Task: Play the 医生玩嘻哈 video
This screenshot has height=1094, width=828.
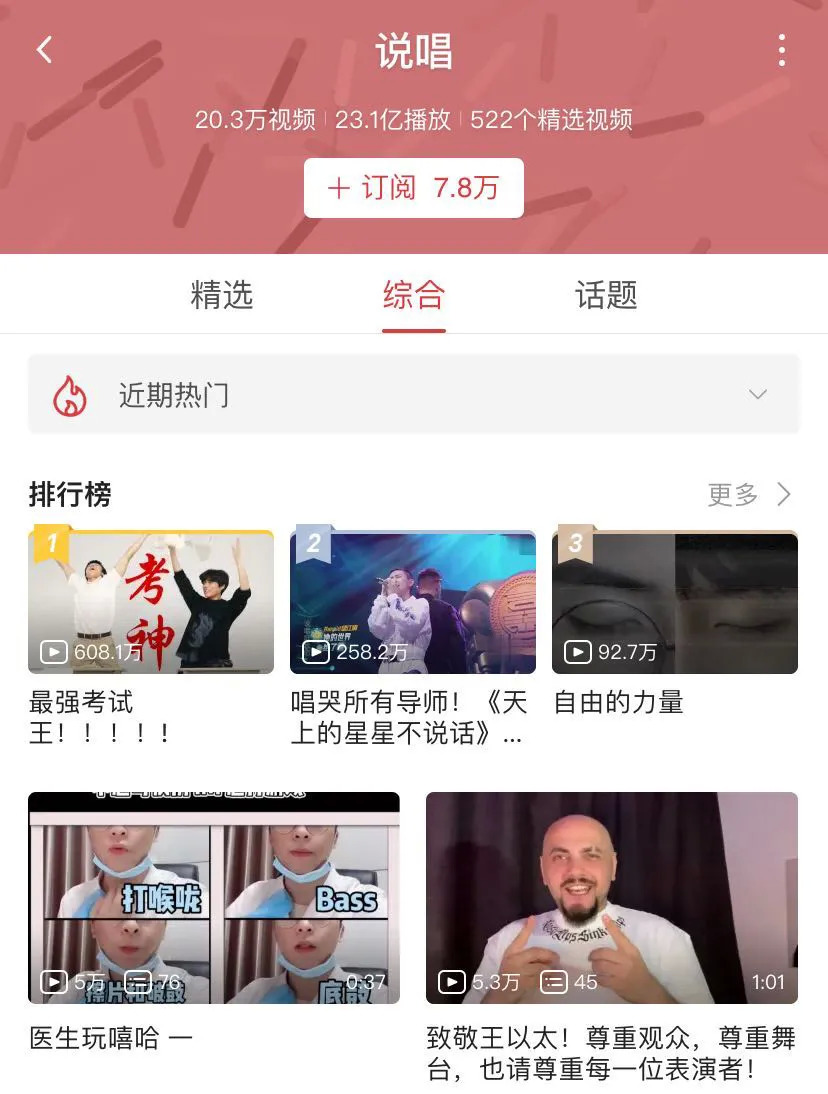Action: click(x=214, y=898)
